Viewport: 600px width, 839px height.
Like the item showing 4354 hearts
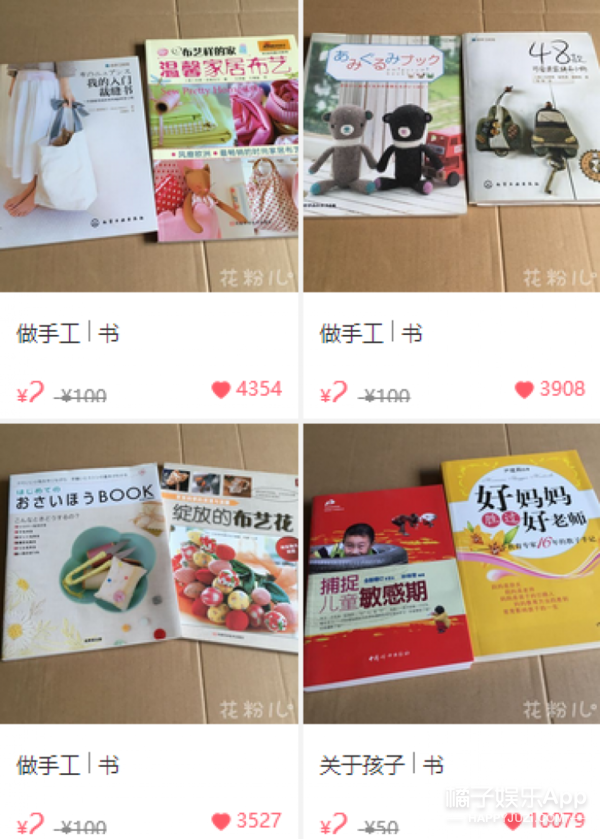pos(221,390)
